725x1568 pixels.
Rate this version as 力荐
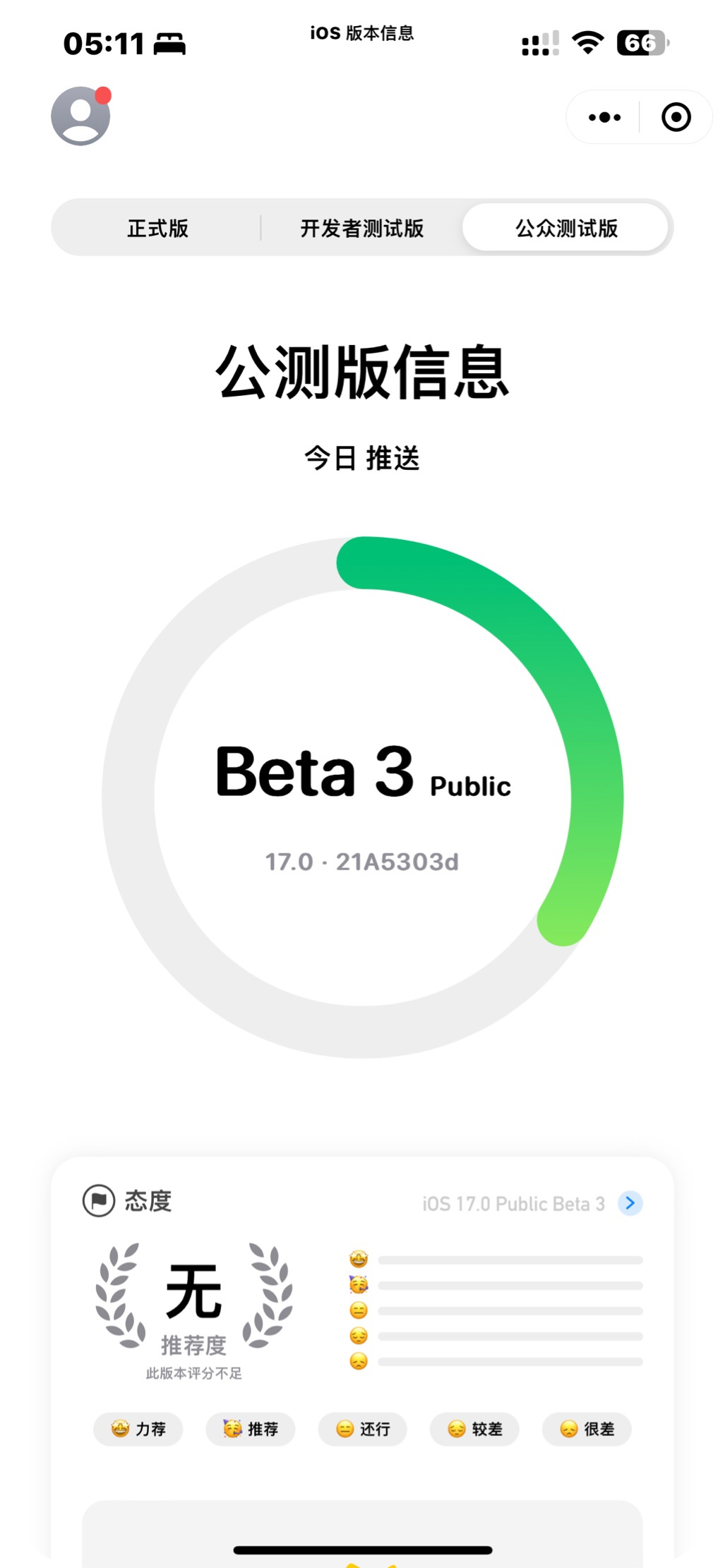pos(138,1429)
